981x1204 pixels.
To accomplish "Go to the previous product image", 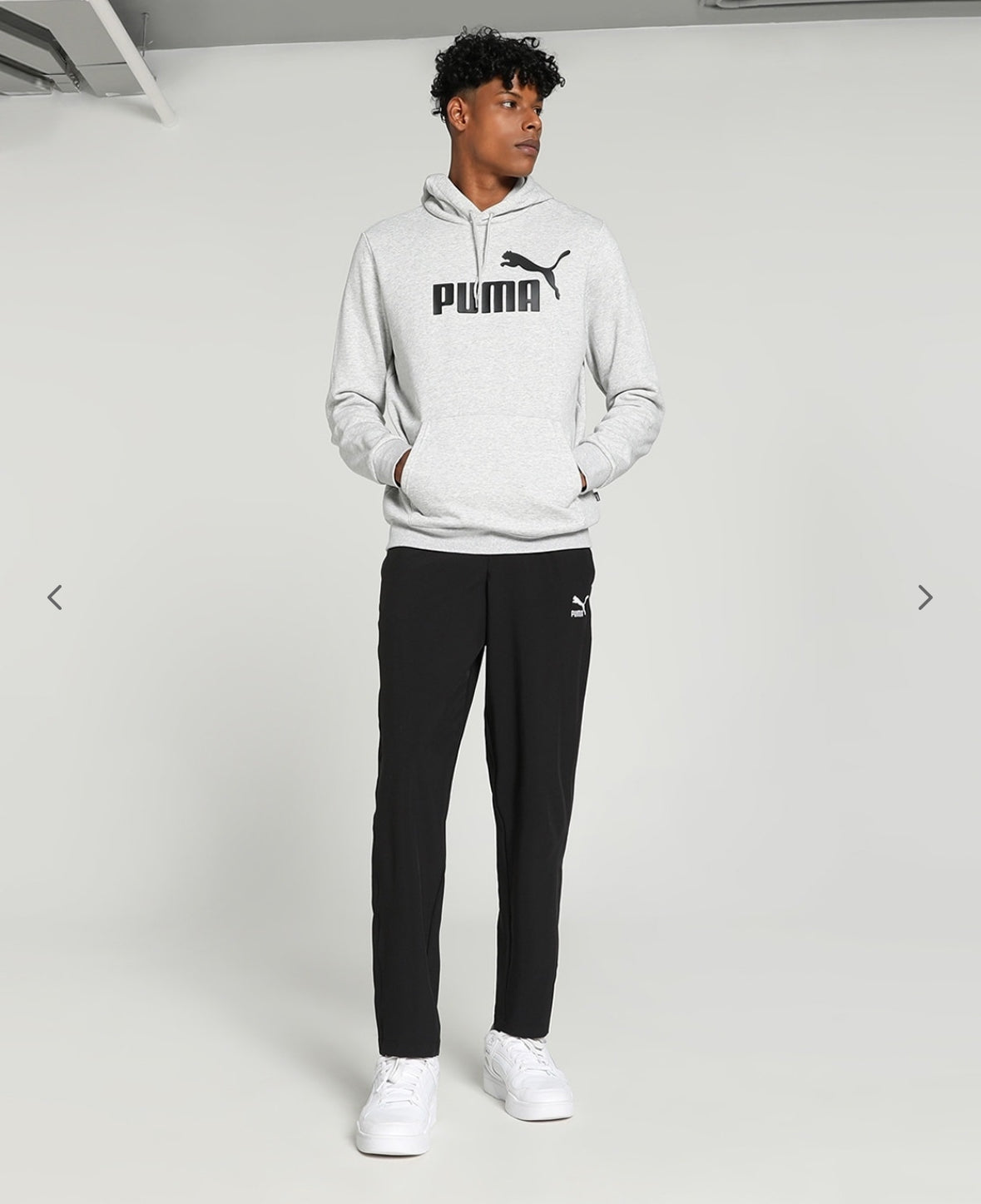I will pos(55,597).
